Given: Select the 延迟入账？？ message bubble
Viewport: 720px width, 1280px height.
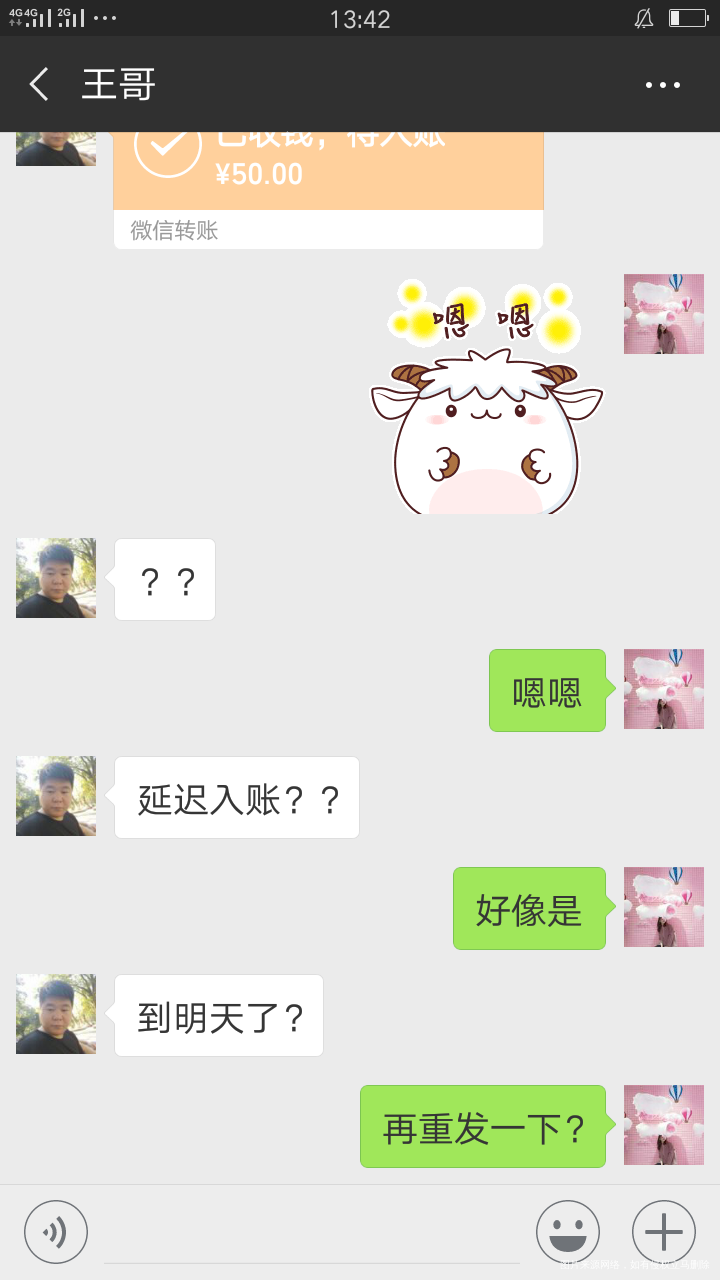Looking at the screenshot, I should tap(236, 797).
